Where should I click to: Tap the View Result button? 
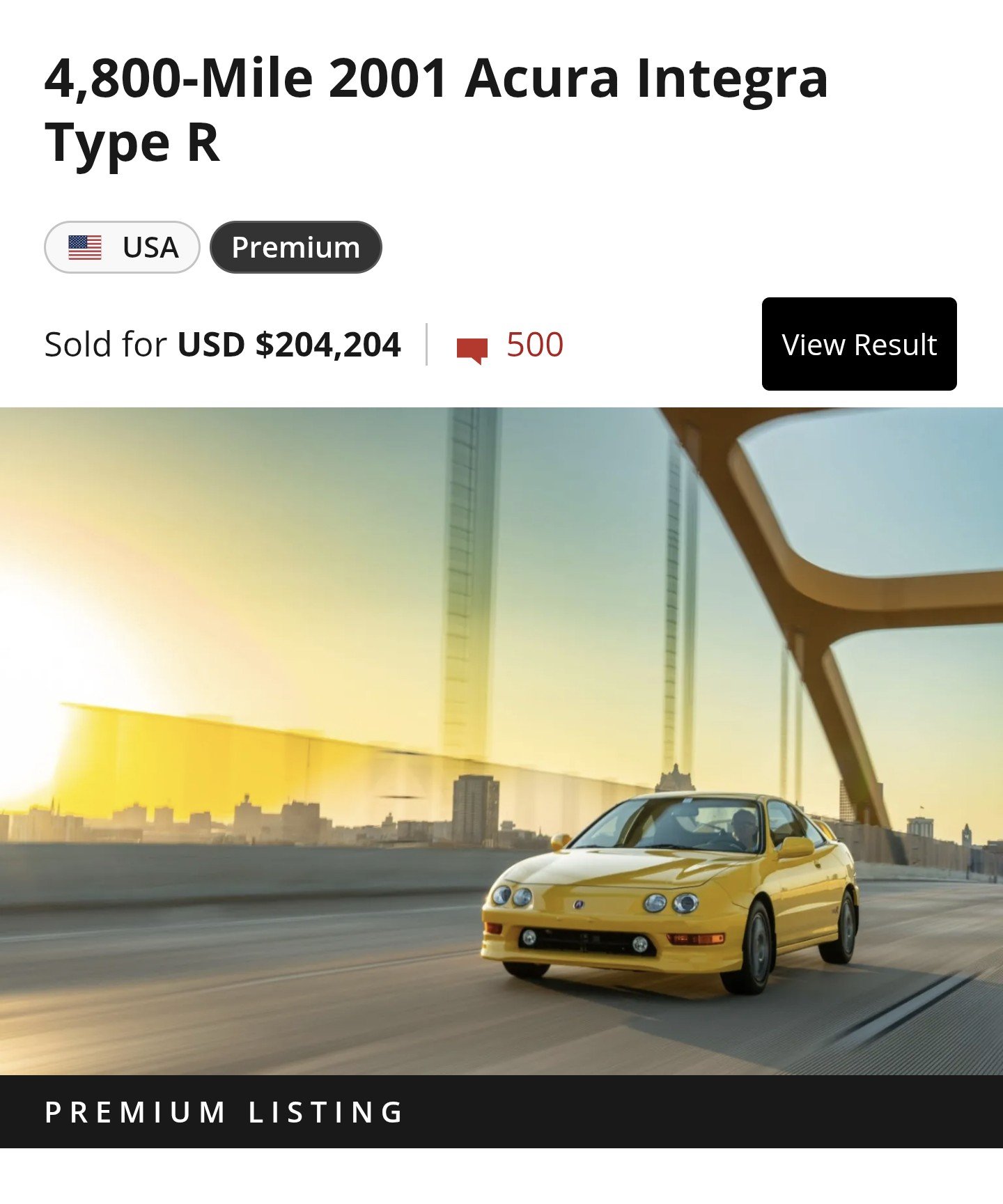pos(858,344)
